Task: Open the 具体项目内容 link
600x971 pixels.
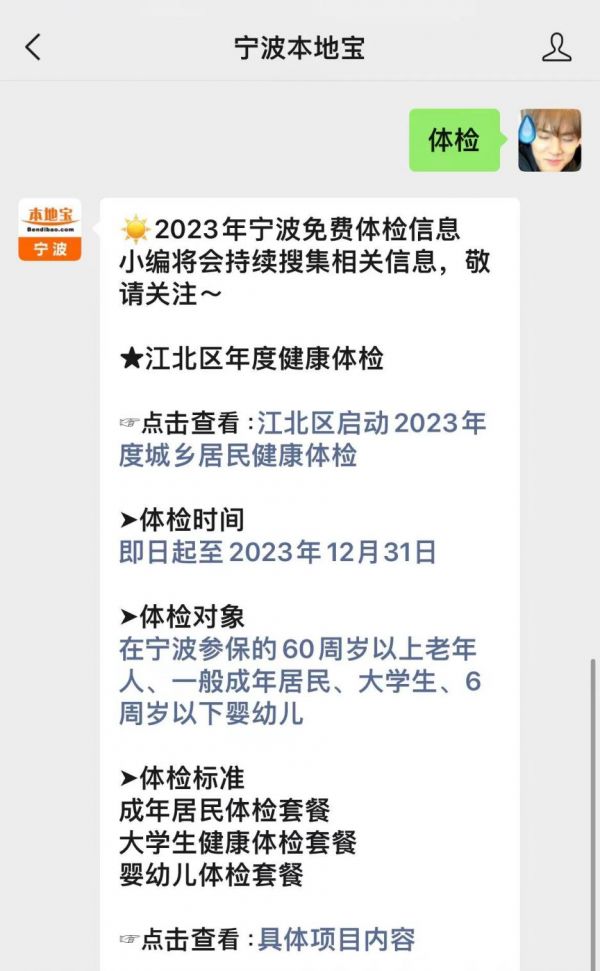Action: coord(336,938)
